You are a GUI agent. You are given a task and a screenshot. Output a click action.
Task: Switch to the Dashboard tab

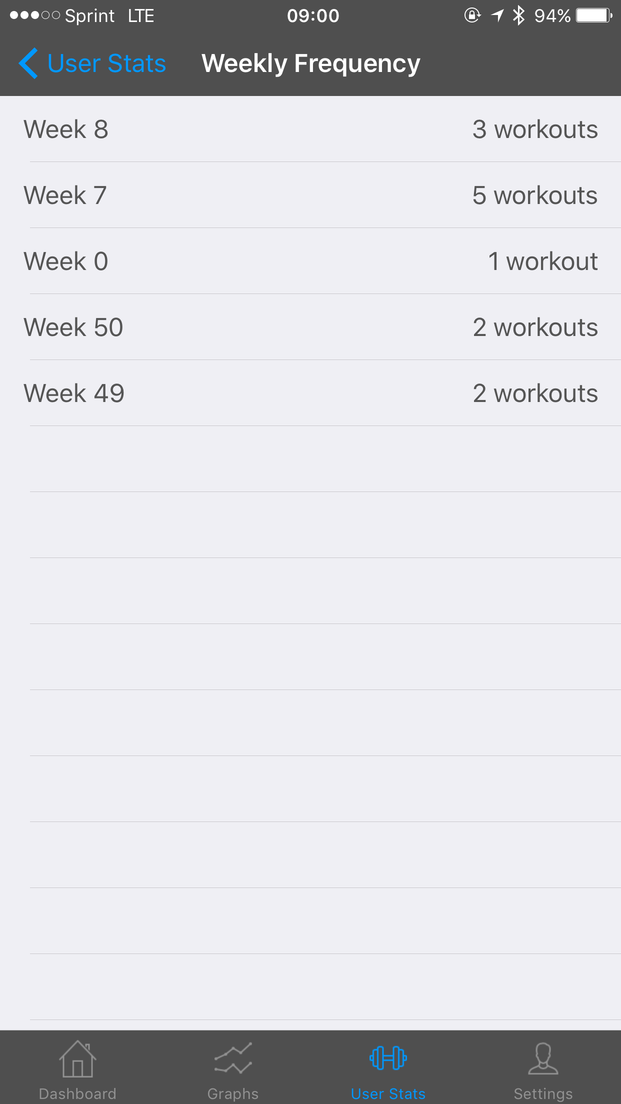[x=77, y=1069]
